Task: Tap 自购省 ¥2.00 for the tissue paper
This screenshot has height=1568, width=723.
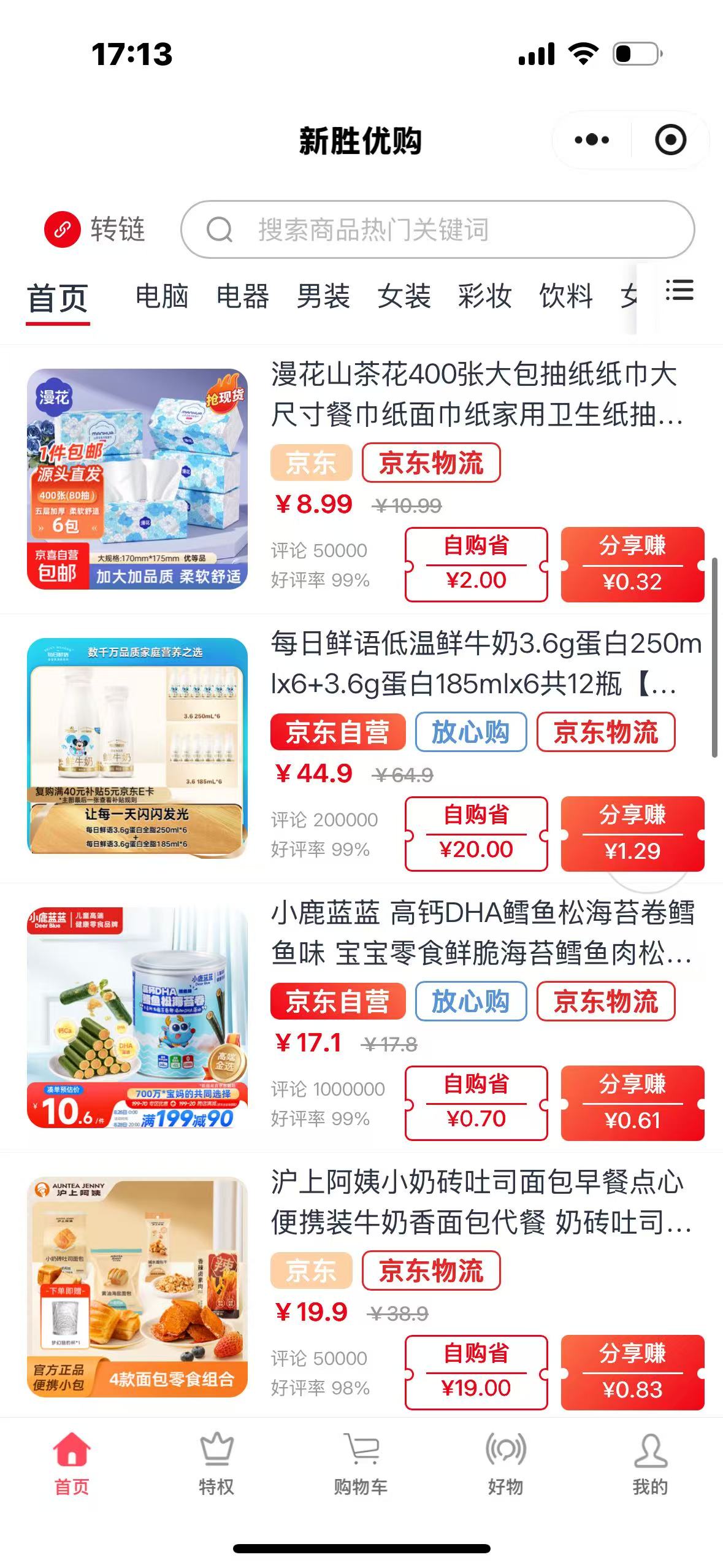Action: (x=476, y=564)
